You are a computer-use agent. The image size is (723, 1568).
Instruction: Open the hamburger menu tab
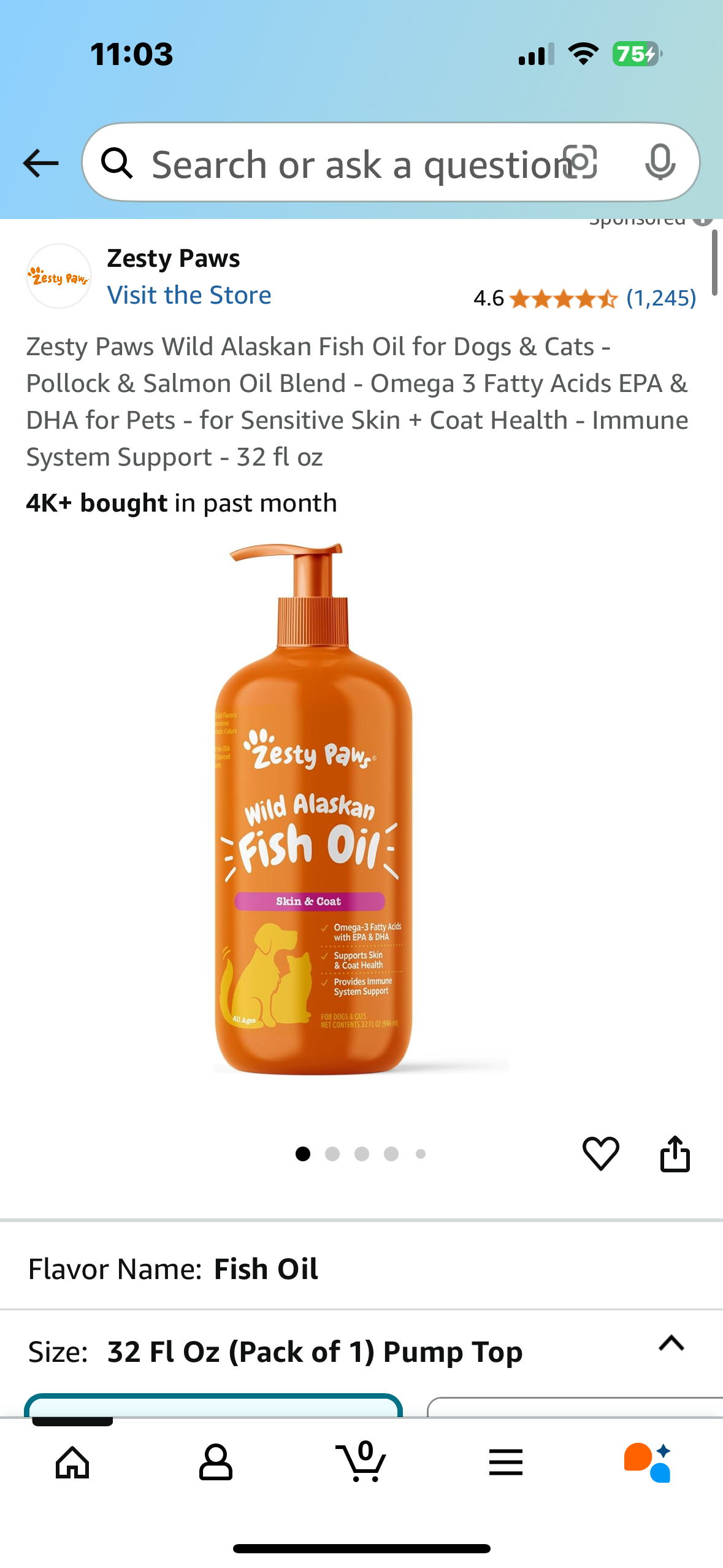506,1463
